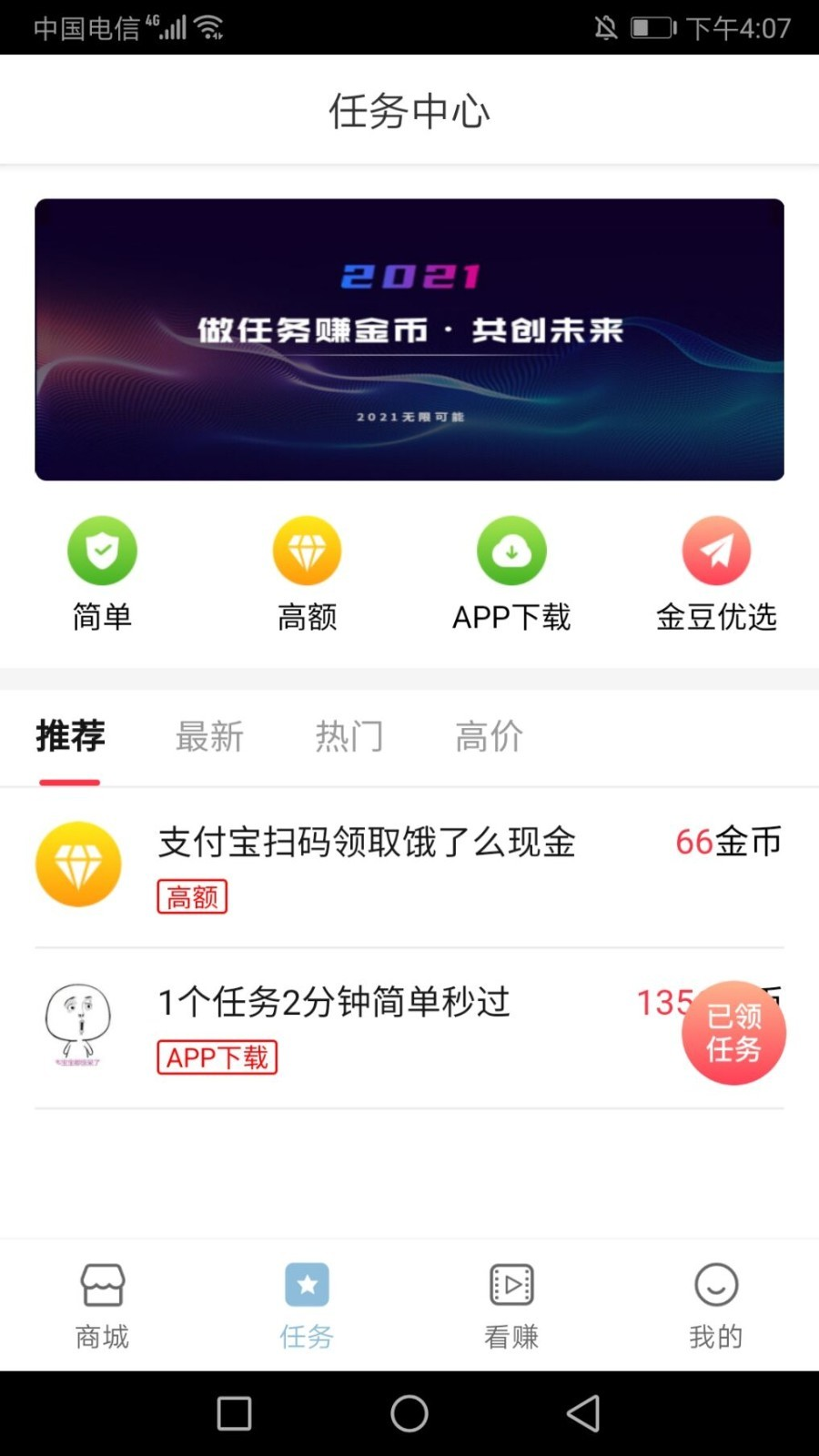Open 金豆优选 paper plane icon
Viewport: 819px width, 1456px height.
[x=716, y=551]
